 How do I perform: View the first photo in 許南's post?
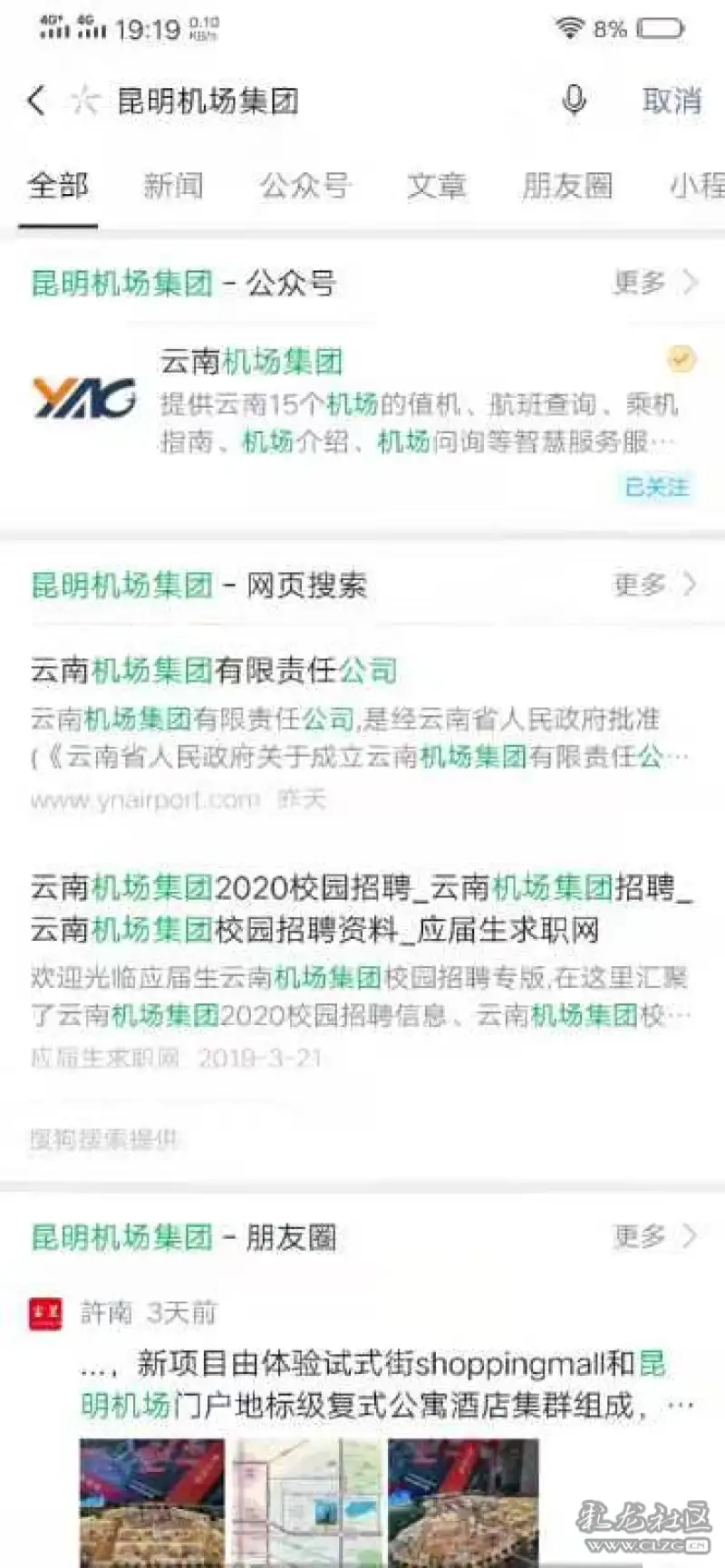point(152,1502)
